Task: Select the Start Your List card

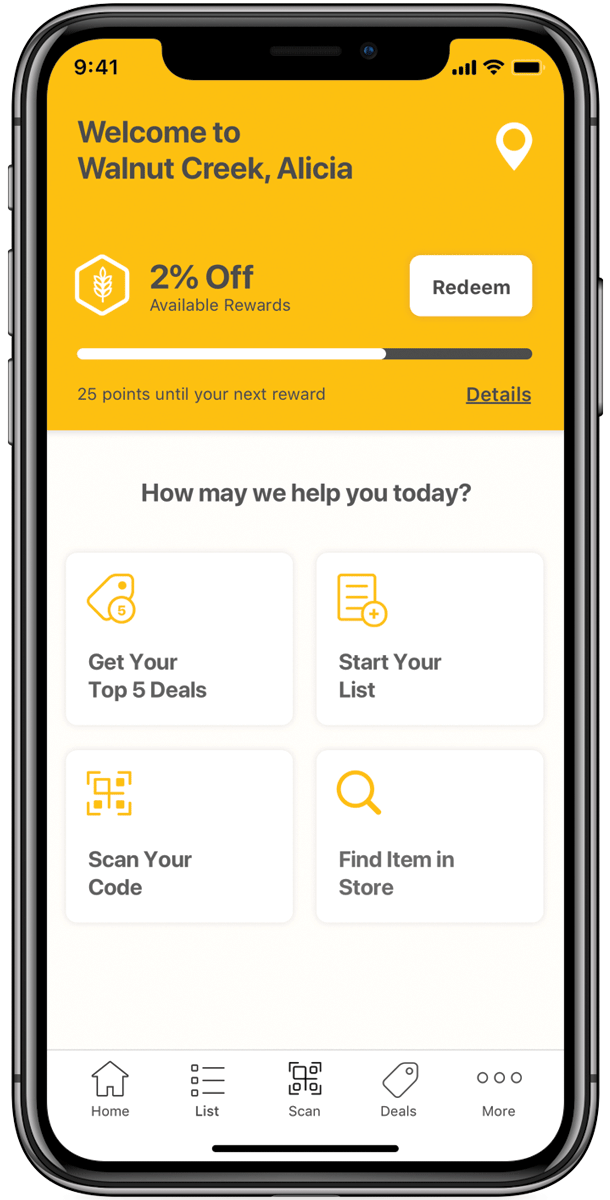Action: point(430,639)
